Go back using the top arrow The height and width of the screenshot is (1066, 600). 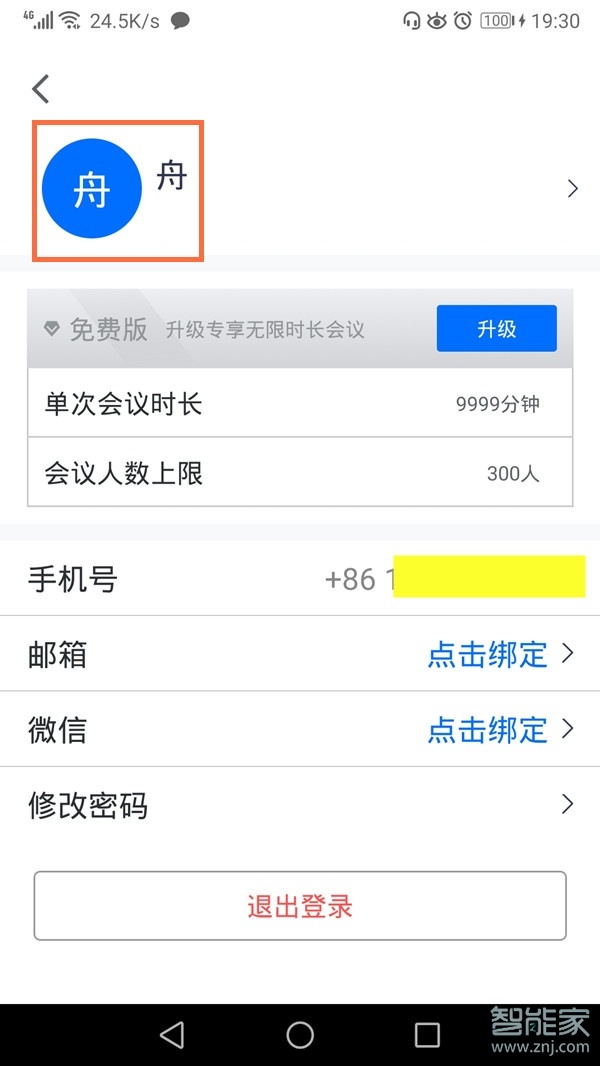coord(41,88)
